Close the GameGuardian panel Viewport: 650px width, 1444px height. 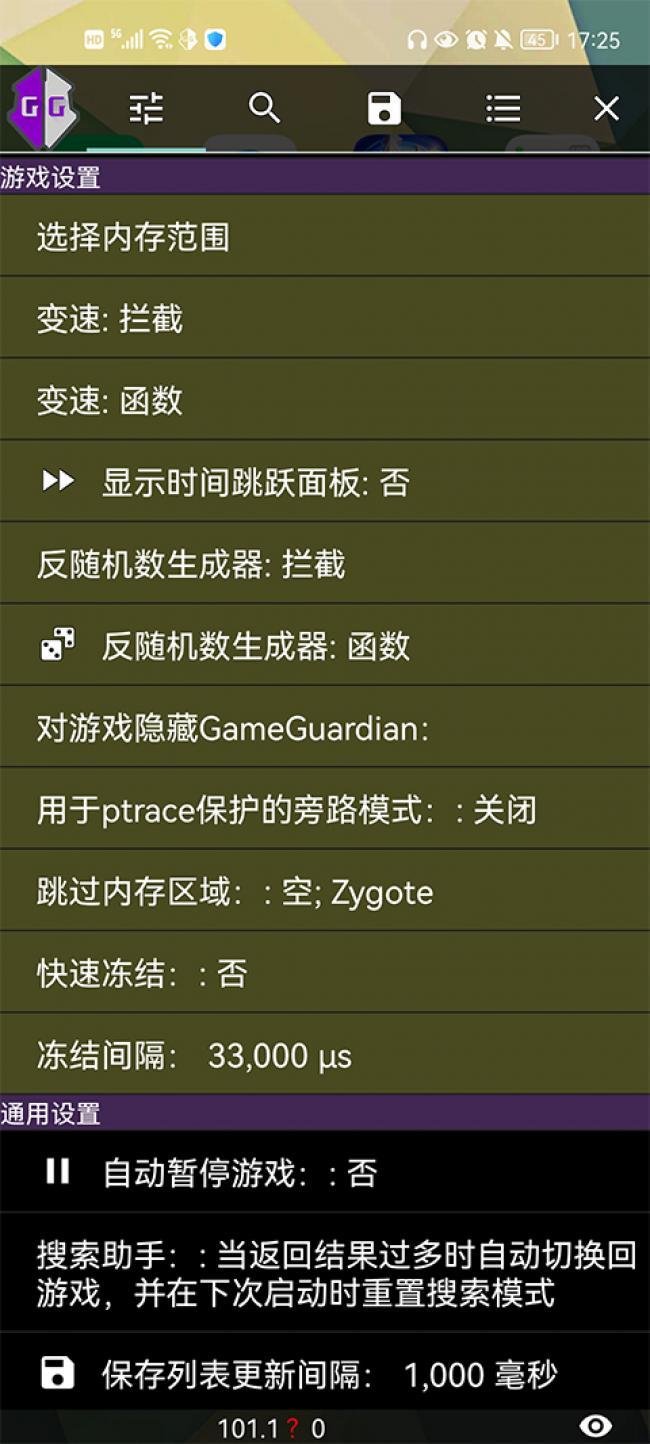pos(606,108)
